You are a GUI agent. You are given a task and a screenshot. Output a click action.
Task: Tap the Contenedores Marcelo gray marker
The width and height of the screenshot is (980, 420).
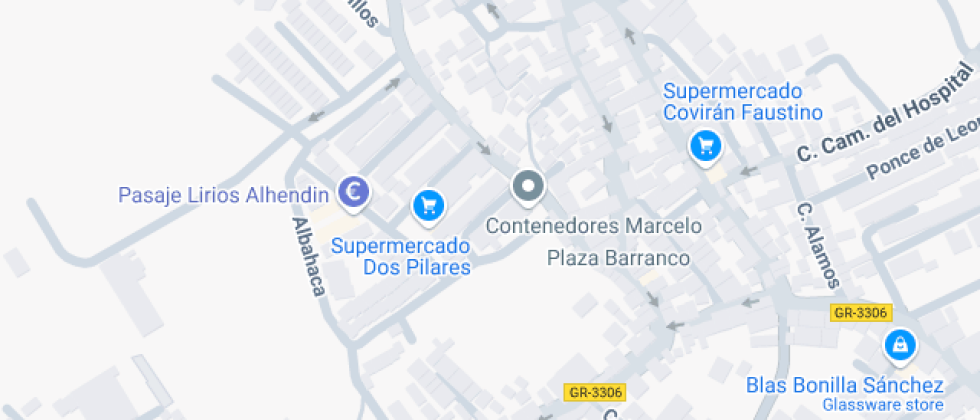pos(527,186)
